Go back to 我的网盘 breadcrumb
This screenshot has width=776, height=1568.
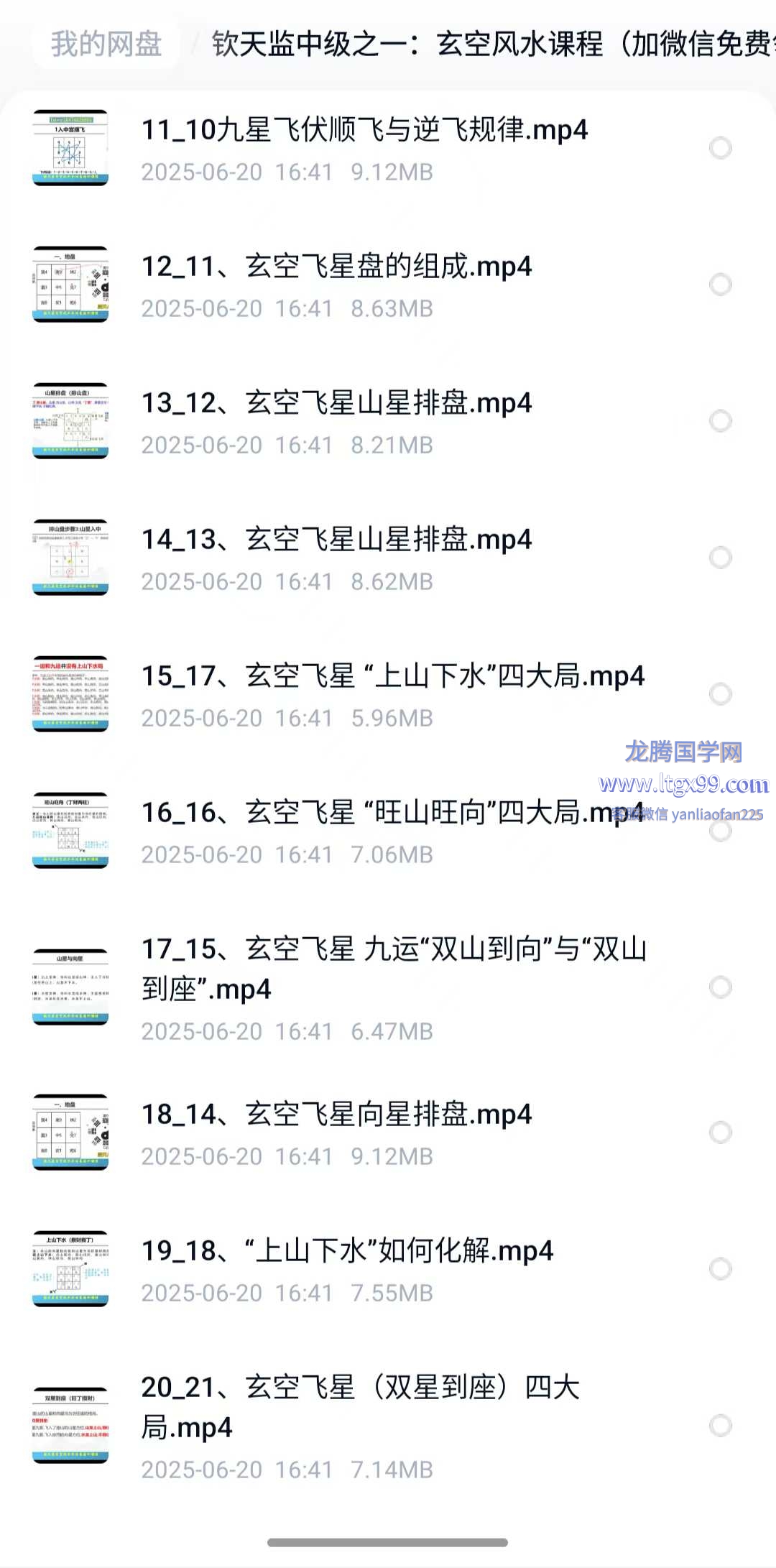106,45
